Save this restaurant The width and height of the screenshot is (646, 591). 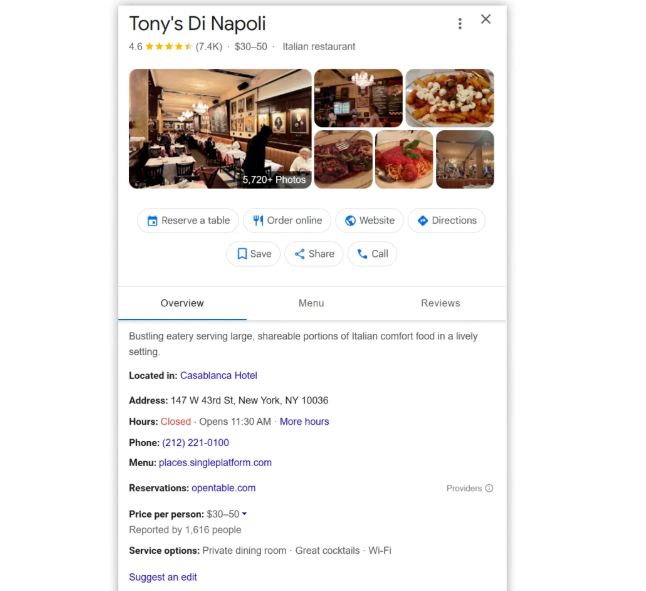[x=253, y=254]
